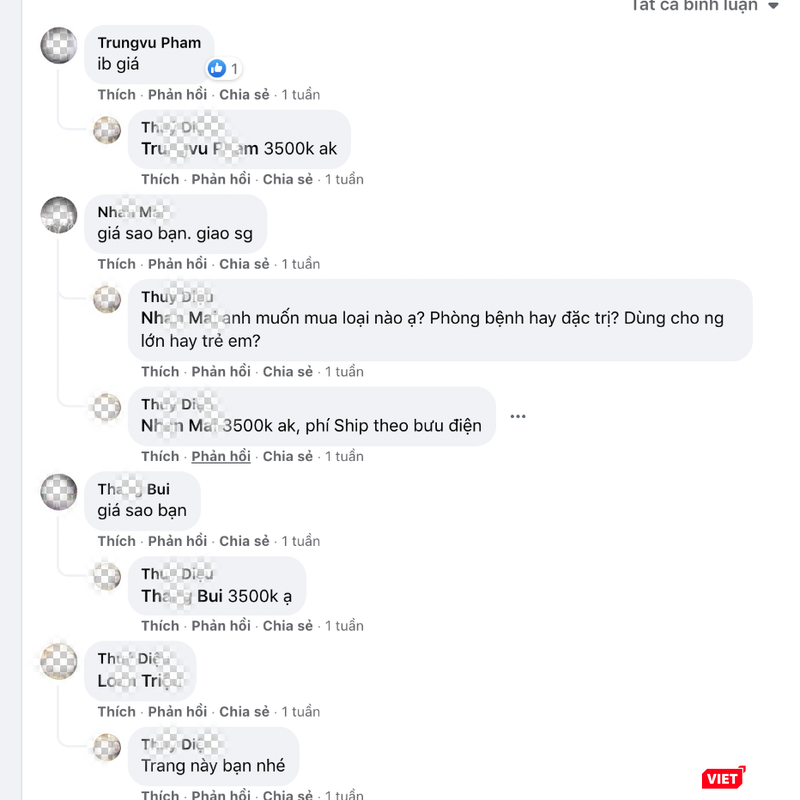Open the "Tất cả bình luận" comment filter dropdown
The height and width of the screenshot is (800, 800).
coord(705,6)
